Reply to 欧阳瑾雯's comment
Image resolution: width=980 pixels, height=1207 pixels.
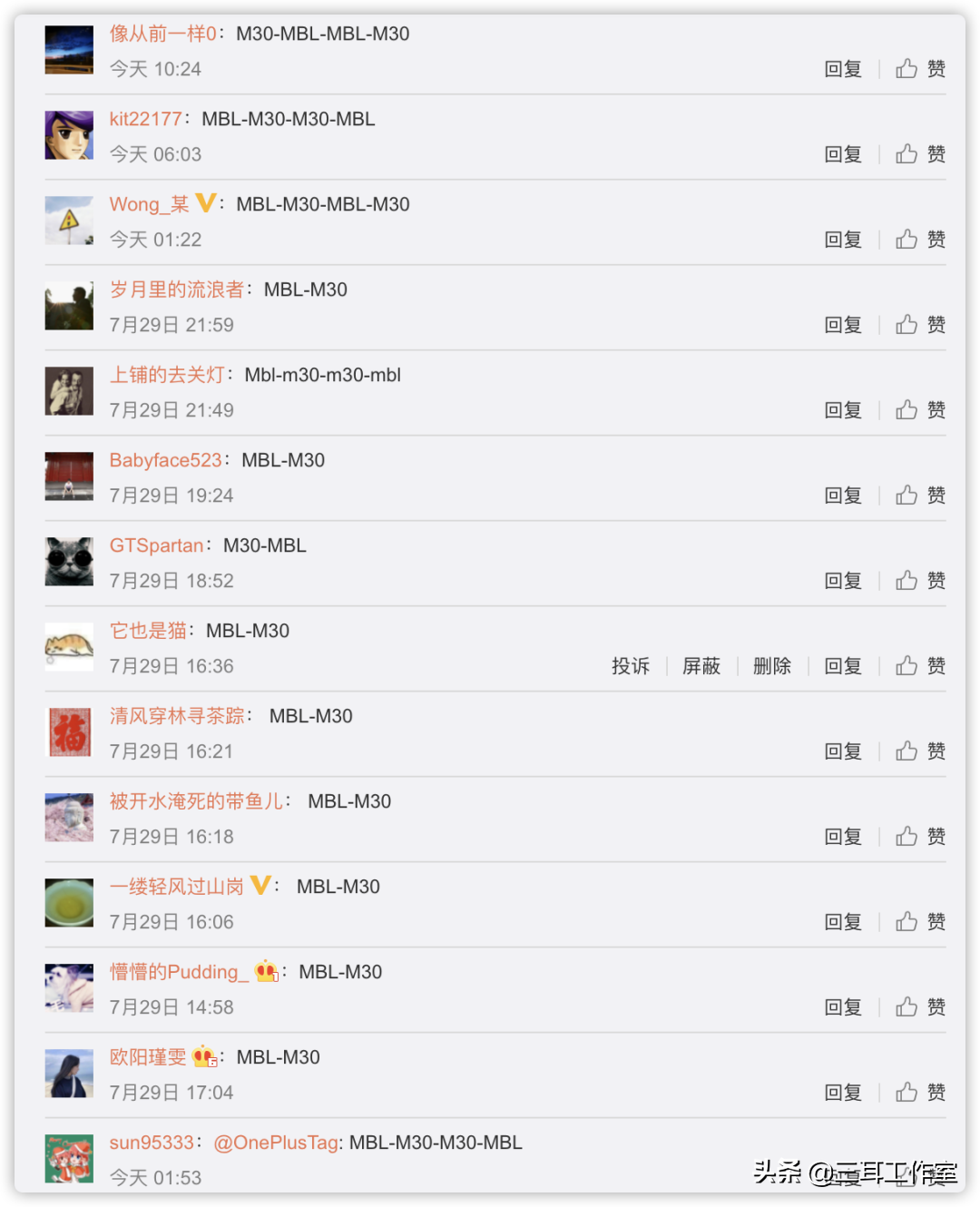pos(842,1092)
